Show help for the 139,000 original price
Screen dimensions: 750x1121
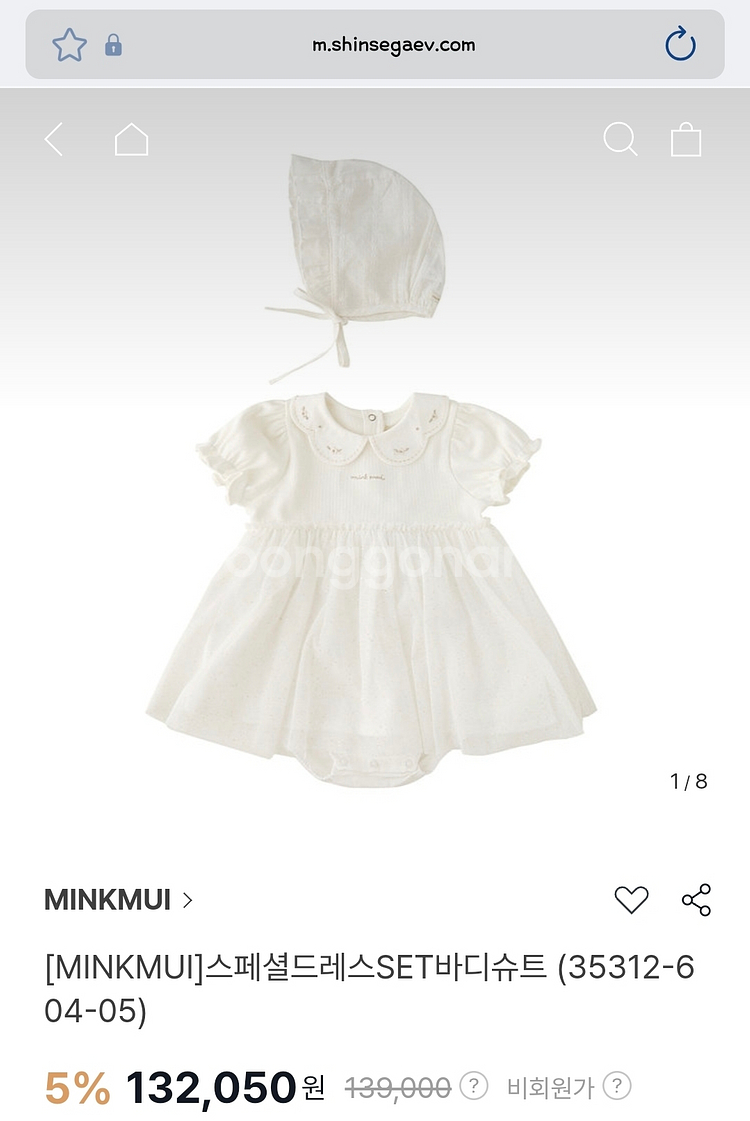tap(475, 1086)
